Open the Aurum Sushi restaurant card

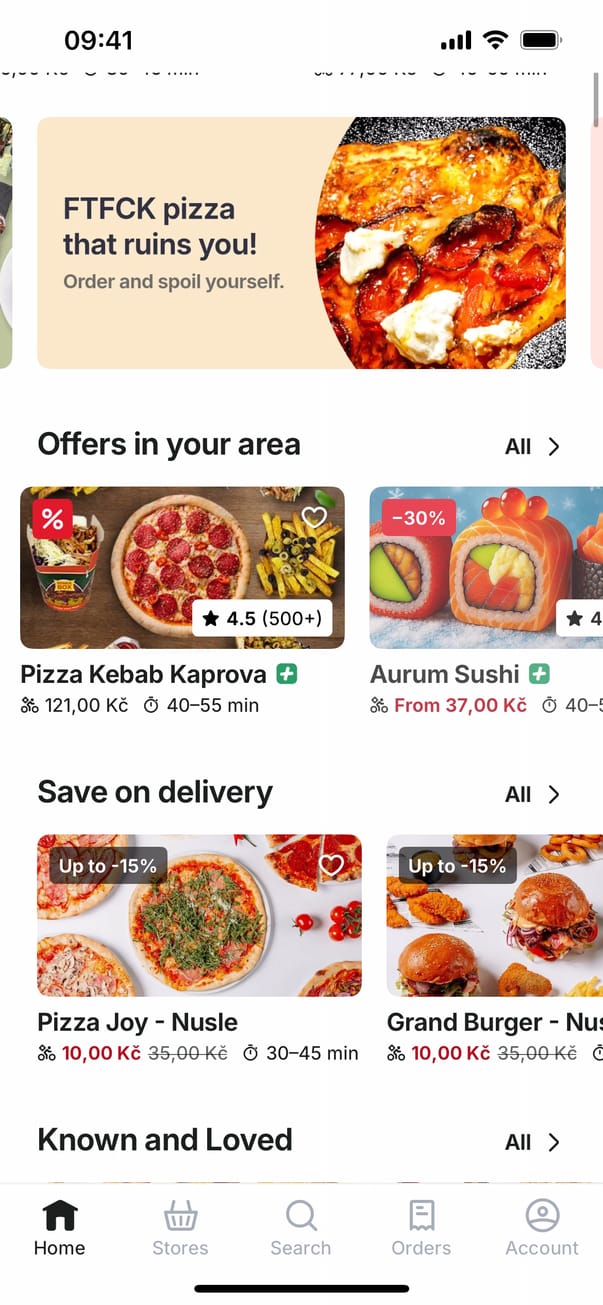click(486, 567)
